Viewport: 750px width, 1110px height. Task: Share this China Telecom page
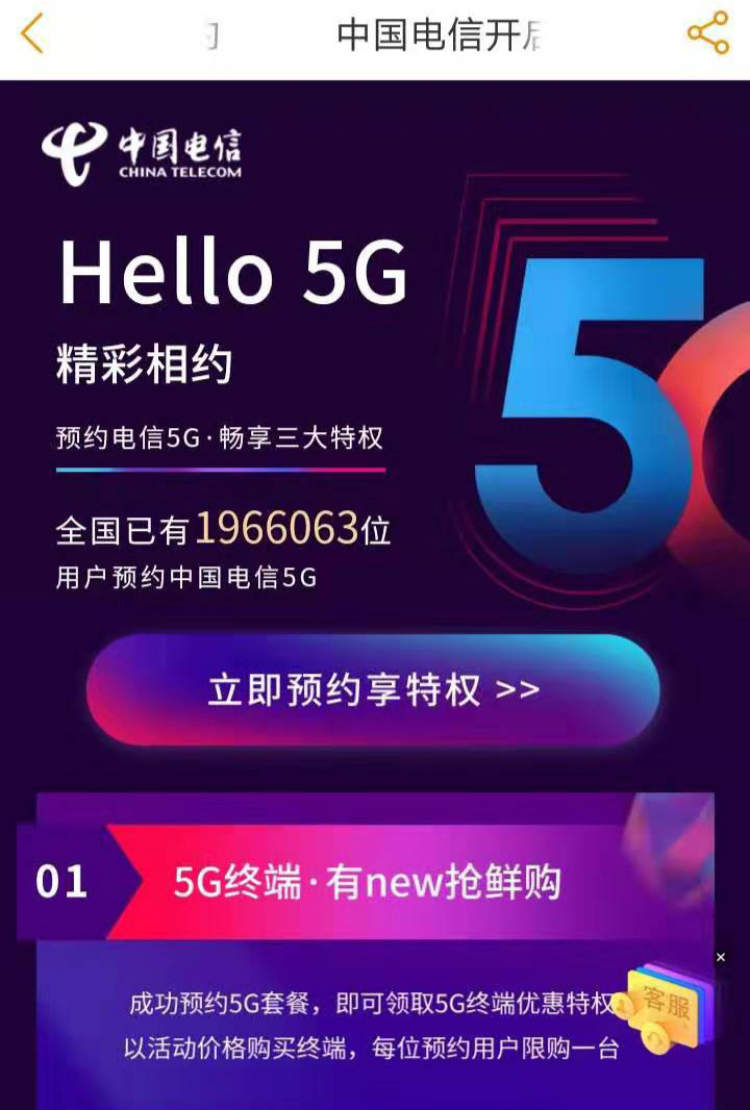tap(708, 33)
